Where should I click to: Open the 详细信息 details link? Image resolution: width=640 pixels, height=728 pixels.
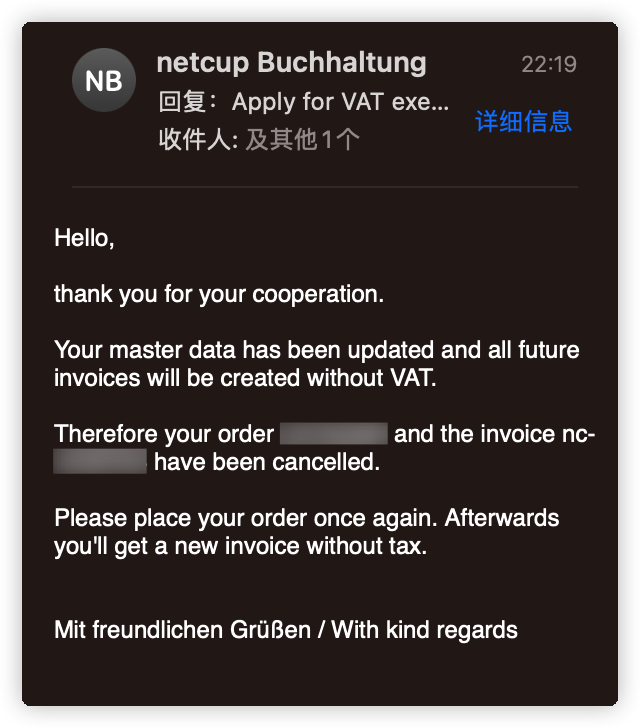[523, 122]
